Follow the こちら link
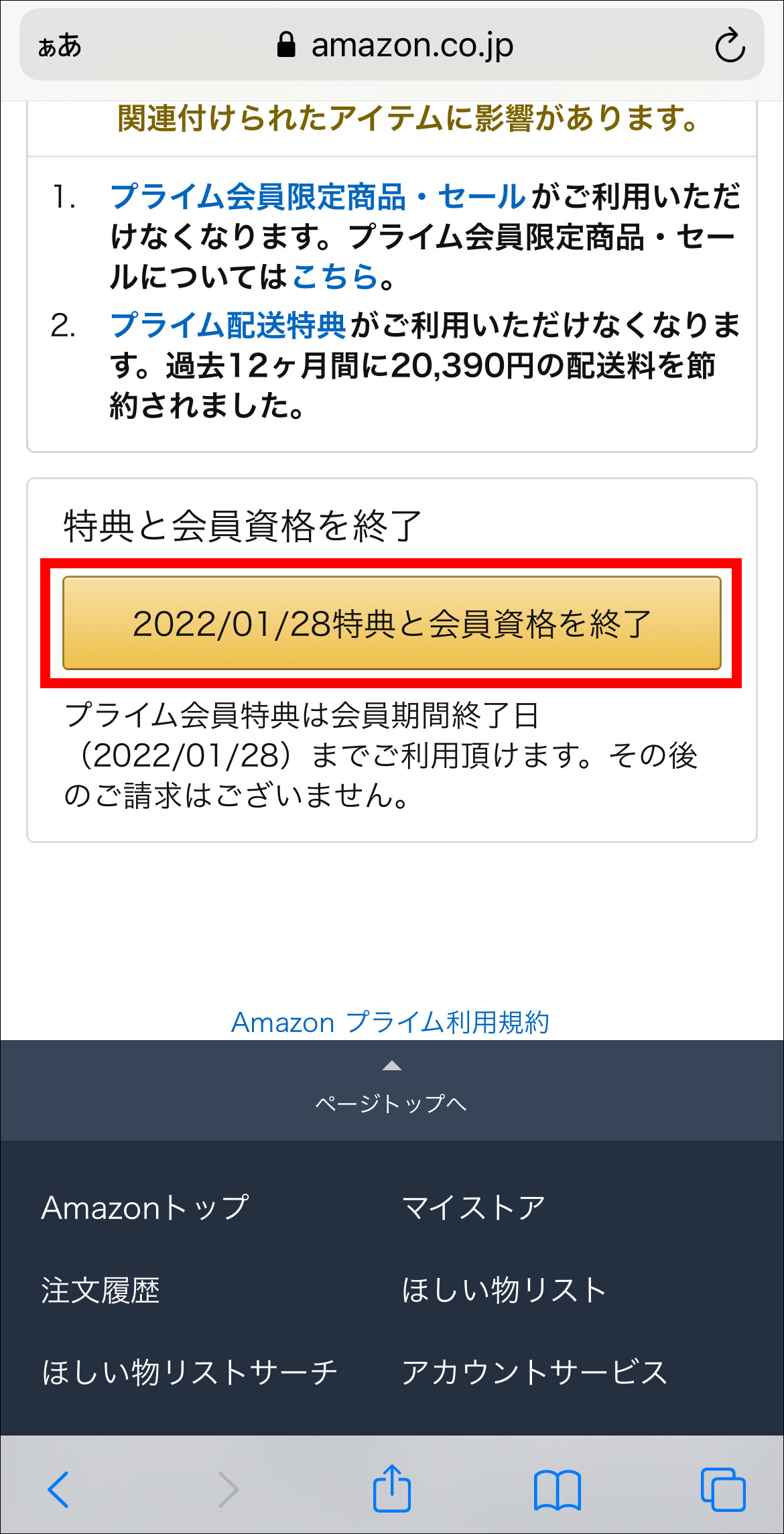Screen dimensions: 784x1534 click(x=336, y=277)
